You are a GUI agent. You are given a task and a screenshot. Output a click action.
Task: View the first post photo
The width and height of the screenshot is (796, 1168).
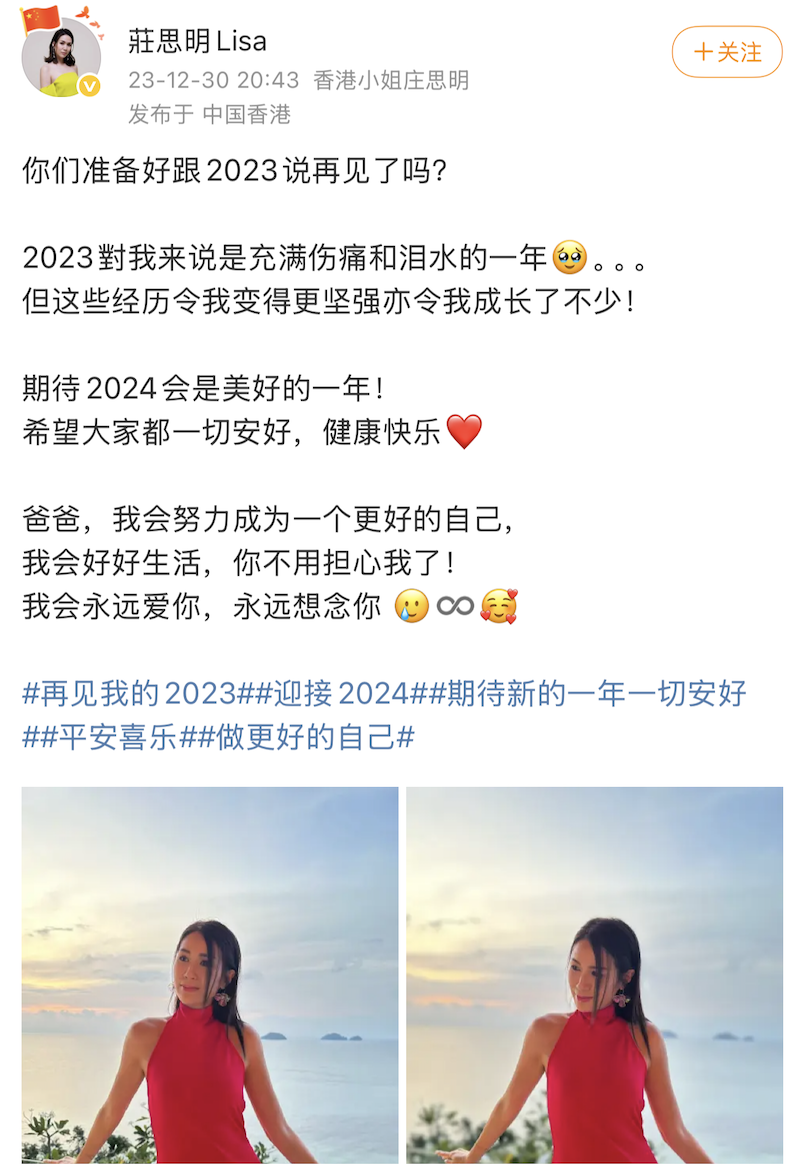point(210,975)
